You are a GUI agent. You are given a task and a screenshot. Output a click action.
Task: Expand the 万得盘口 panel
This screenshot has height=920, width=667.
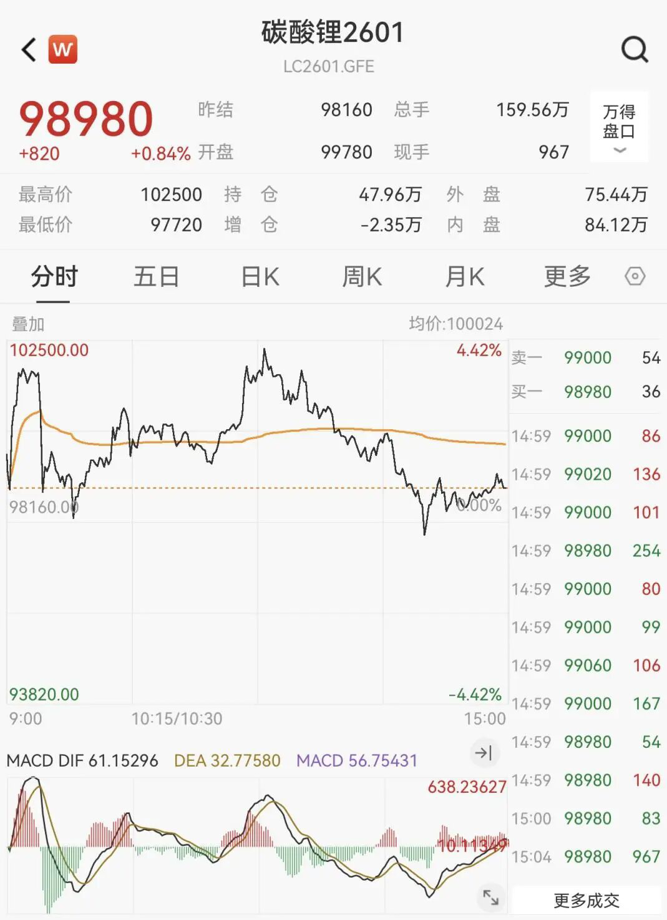tap(619, 129)
